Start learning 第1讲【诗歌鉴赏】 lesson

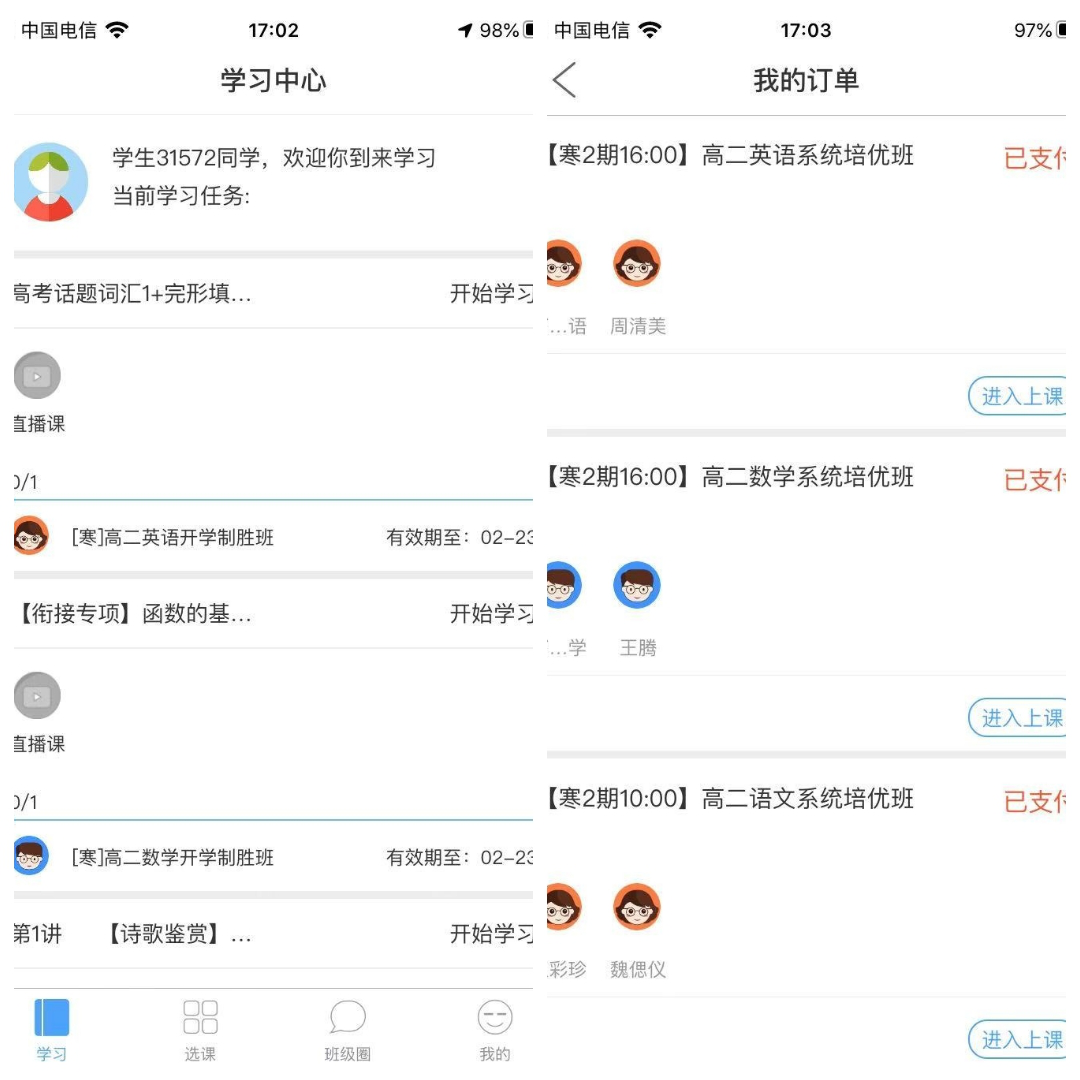490,934
